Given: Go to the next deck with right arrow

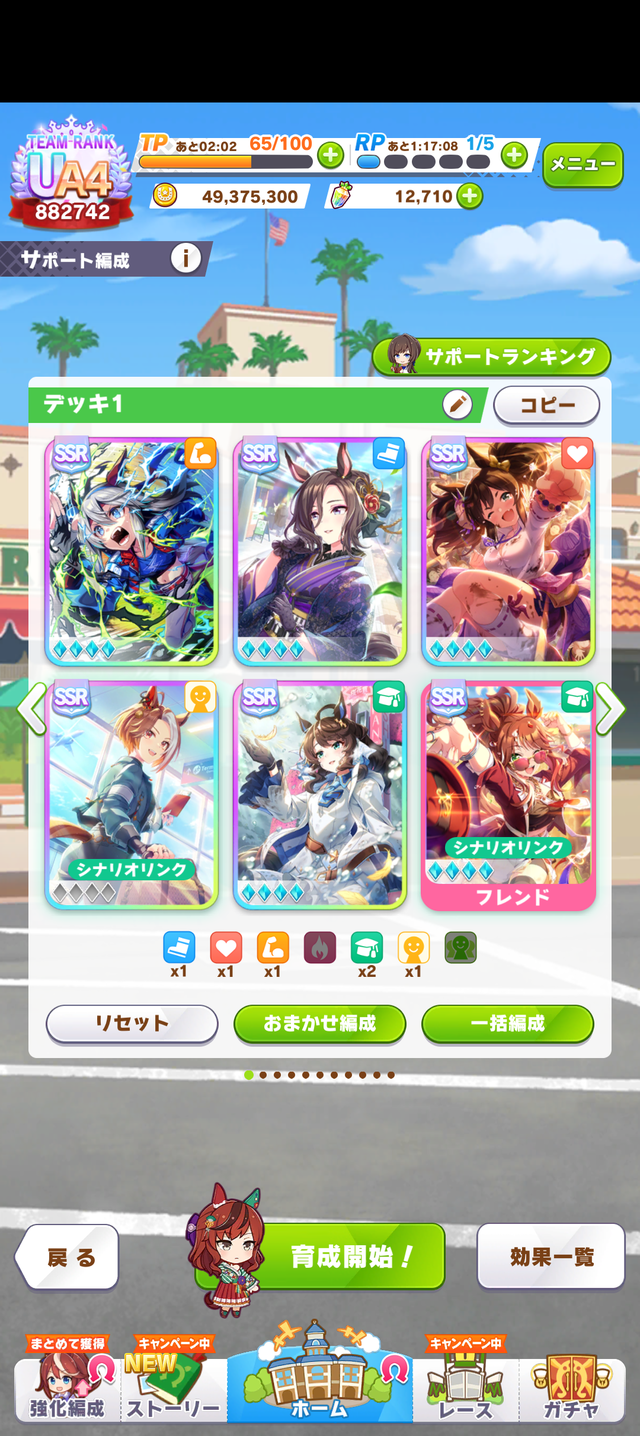Looking at the screenshot, I should pos(609,708).
